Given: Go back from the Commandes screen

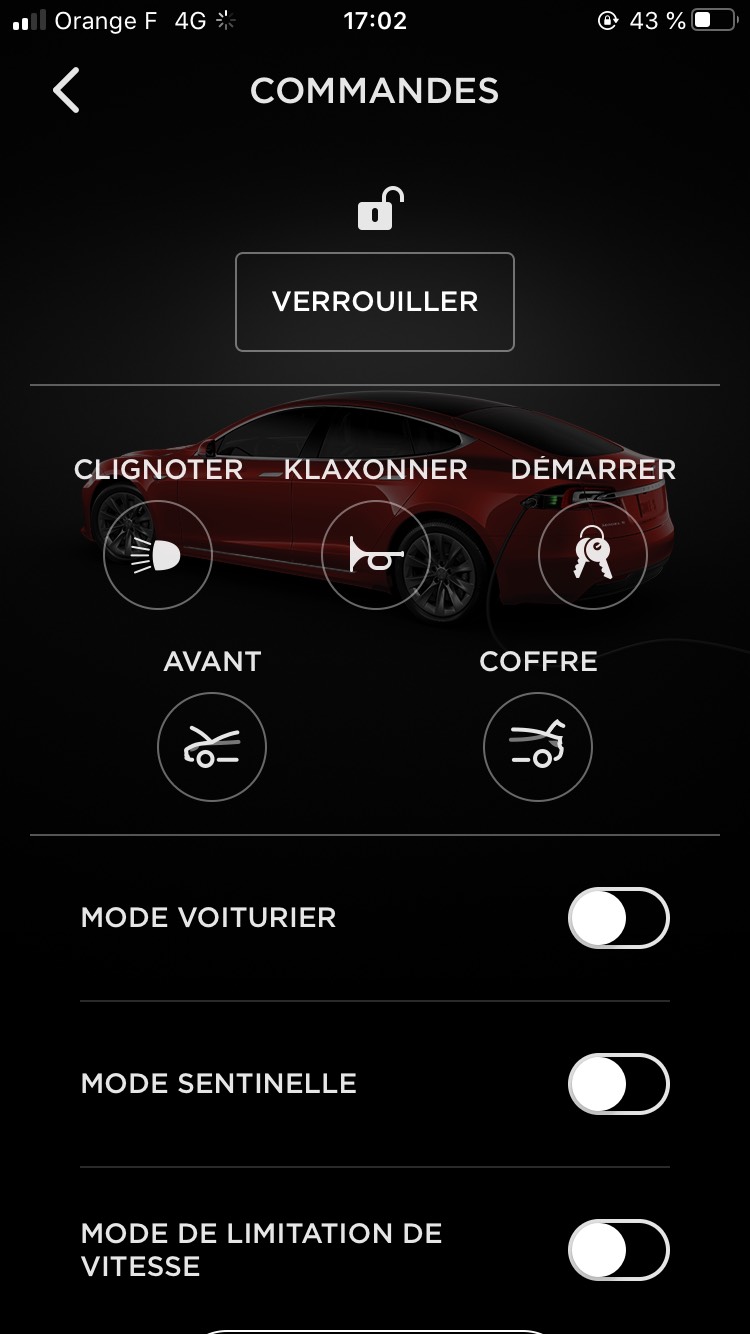Looking at the screenshot, I should [x=66, y=91].
